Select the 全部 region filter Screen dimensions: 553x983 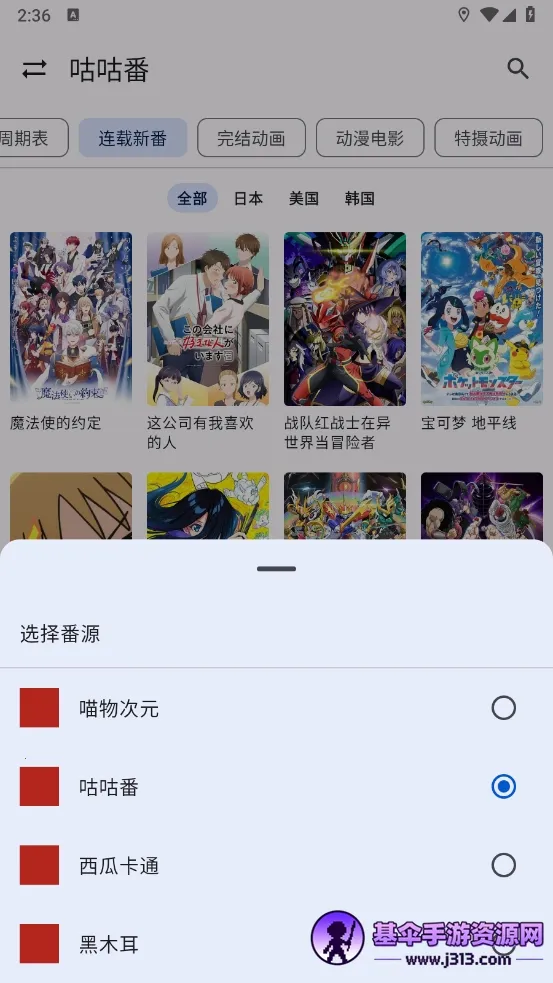coord(192,198)
